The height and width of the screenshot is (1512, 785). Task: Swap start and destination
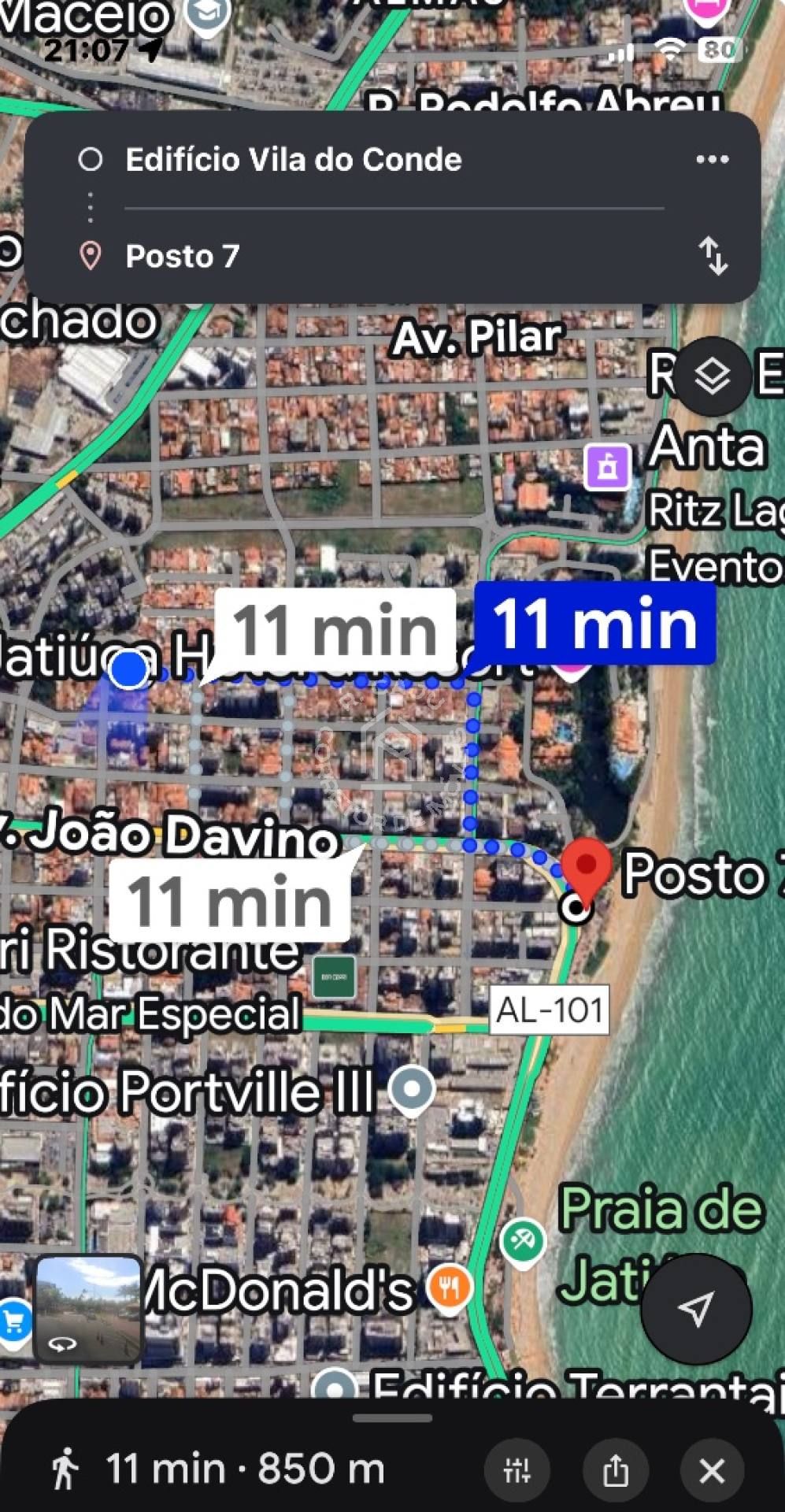(x=713, y=256)
